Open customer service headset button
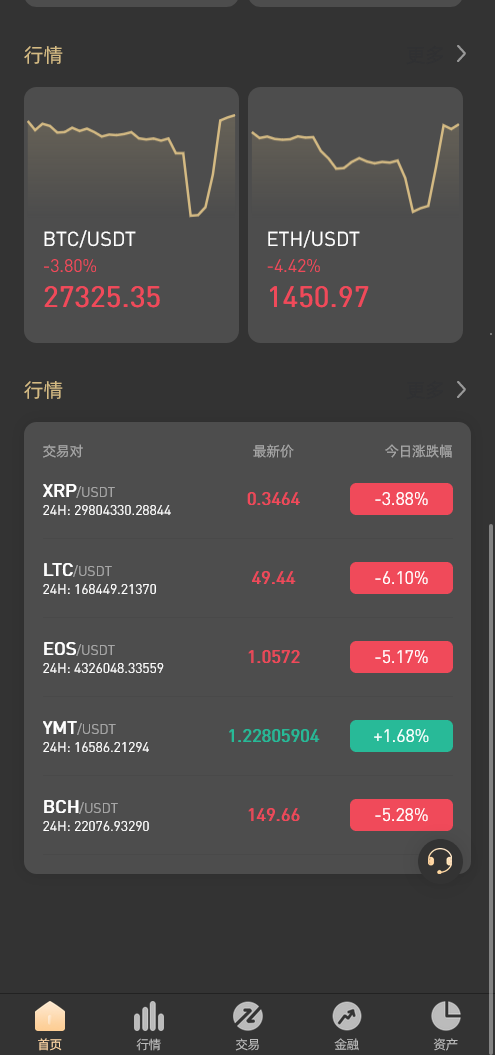 (x=441, y=861)
